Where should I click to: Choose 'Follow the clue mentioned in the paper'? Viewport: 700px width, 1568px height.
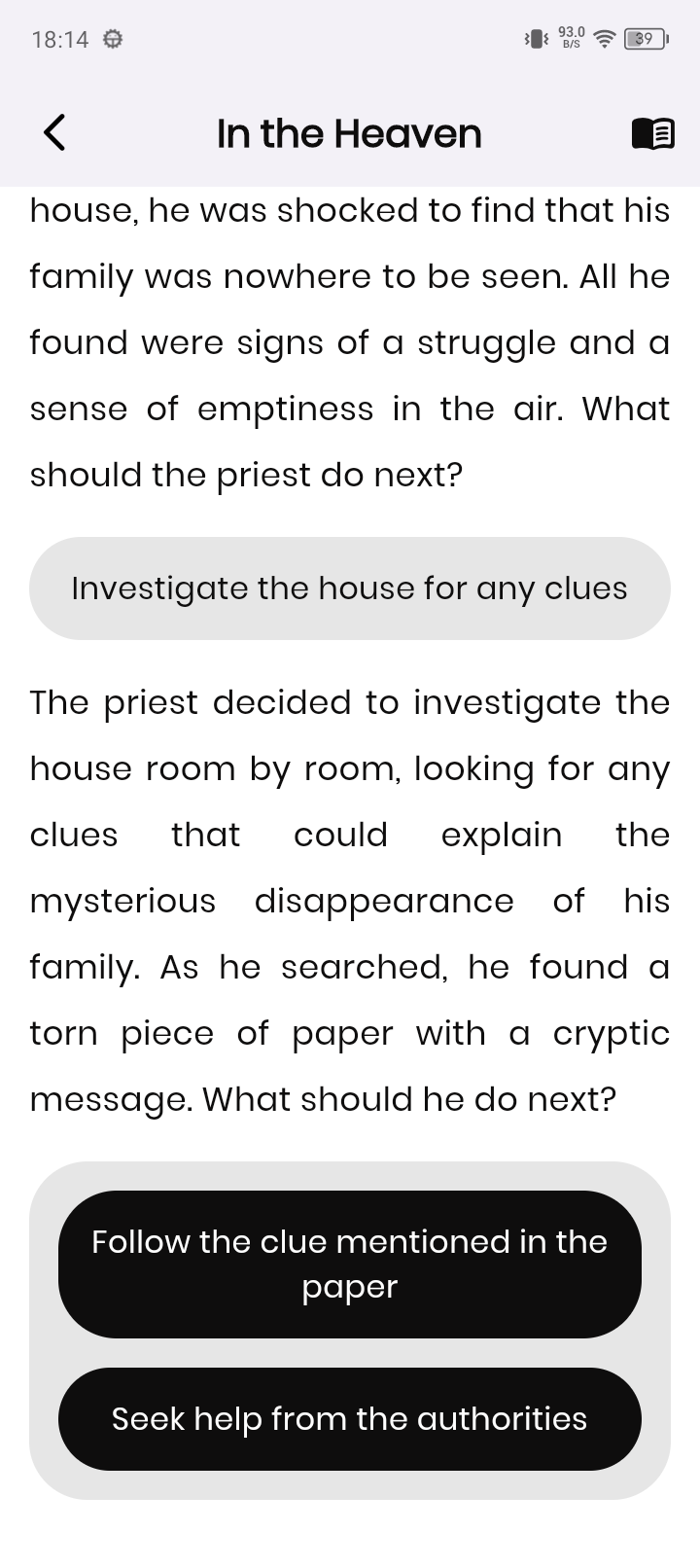(350, 1264)
